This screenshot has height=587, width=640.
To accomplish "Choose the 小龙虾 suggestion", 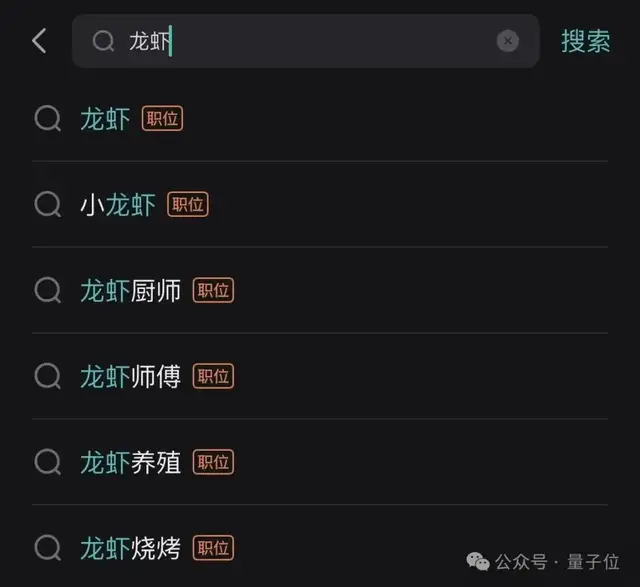I will (x=118, y=205).
